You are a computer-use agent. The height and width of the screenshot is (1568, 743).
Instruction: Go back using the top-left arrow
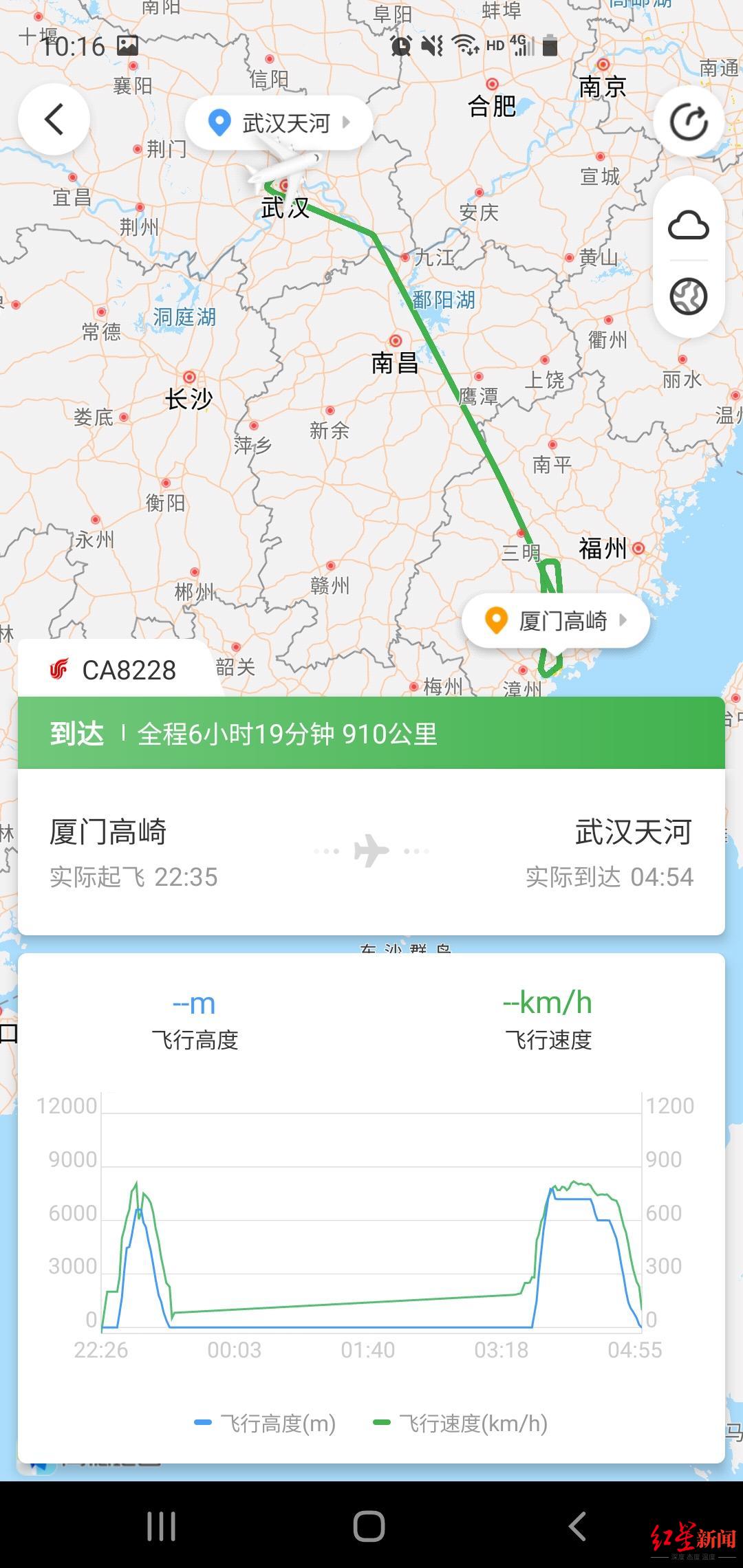[54, 119]
